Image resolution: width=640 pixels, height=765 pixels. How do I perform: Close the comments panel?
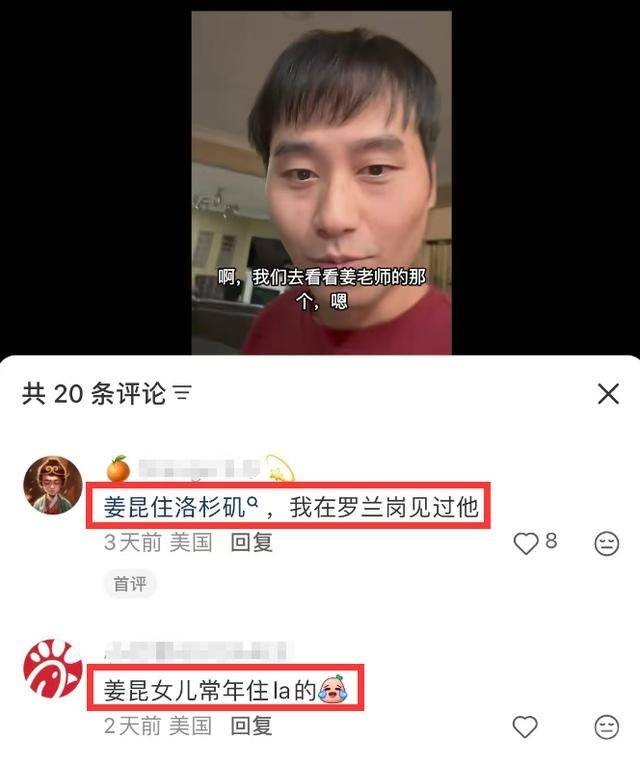coord(608,393)
